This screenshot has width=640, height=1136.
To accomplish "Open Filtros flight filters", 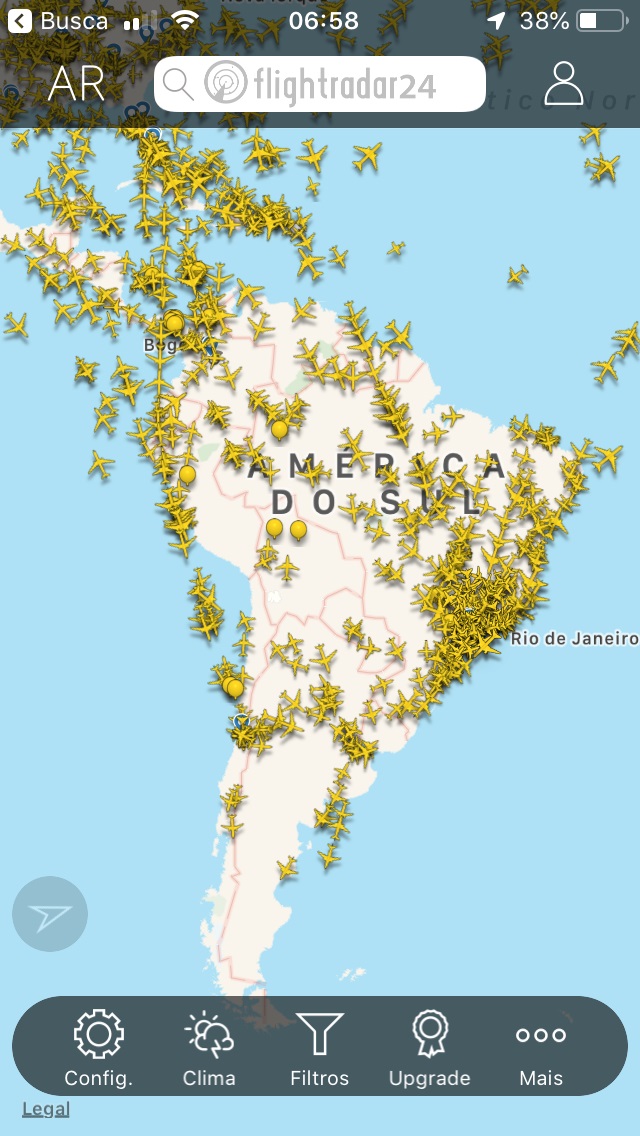I will [x=320, y=1048].
